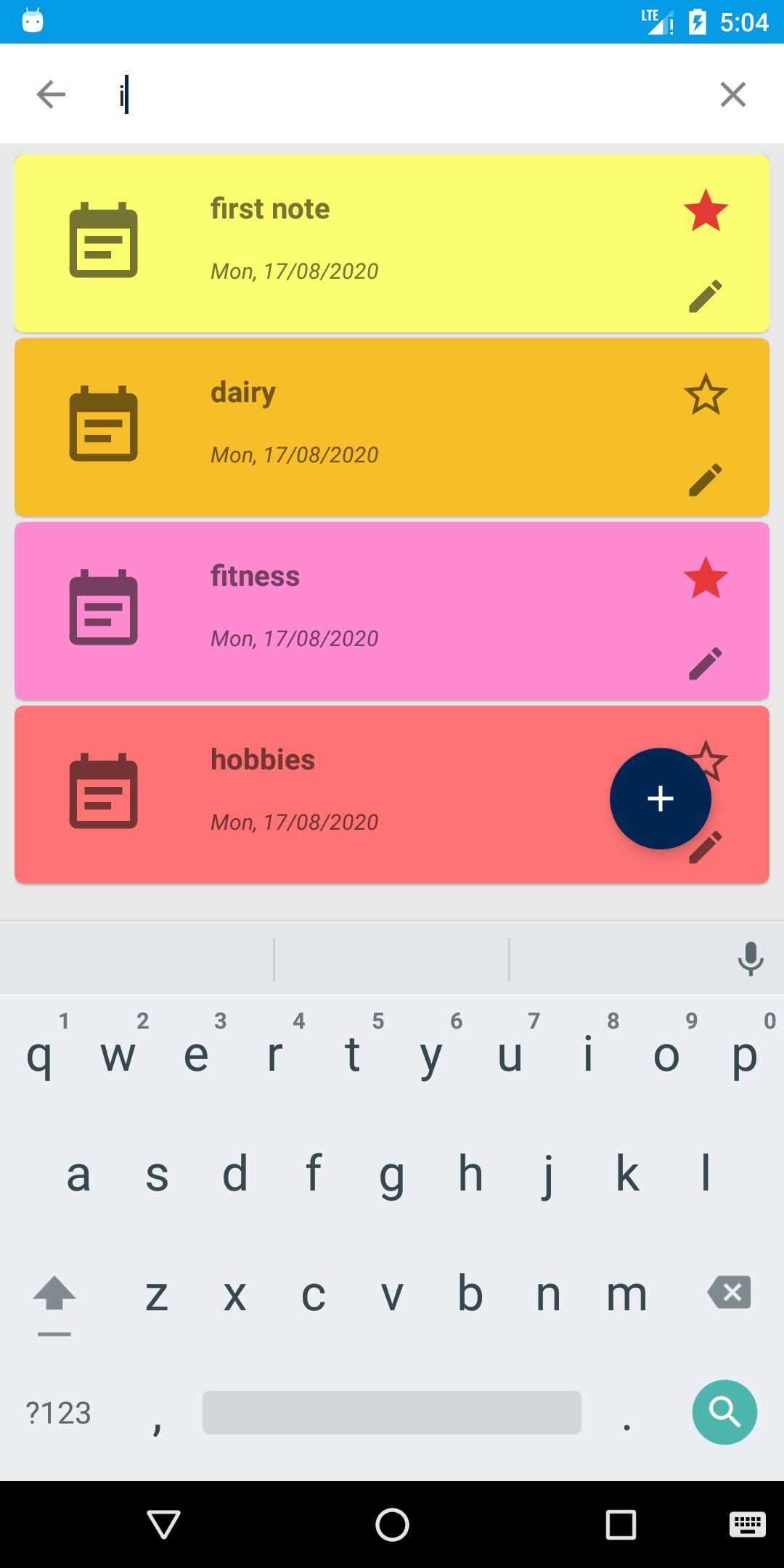Add a new note with the plus button
784x1568 pixels.
[660, 799]
